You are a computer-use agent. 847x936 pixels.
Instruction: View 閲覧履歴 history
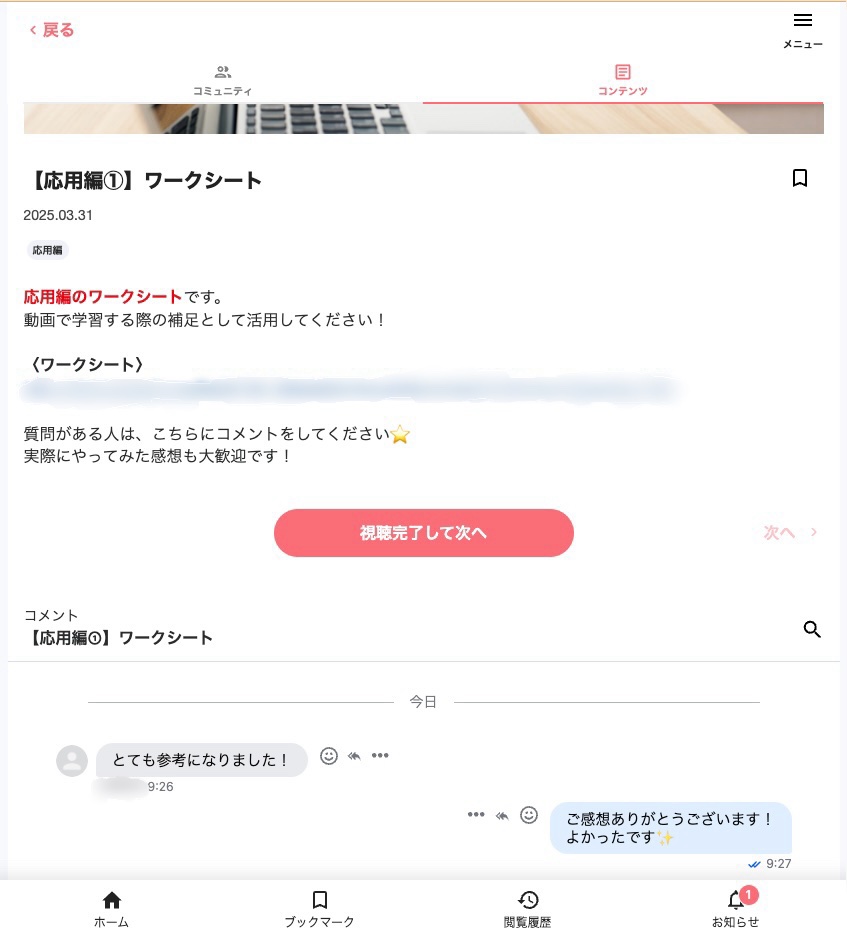527,908
